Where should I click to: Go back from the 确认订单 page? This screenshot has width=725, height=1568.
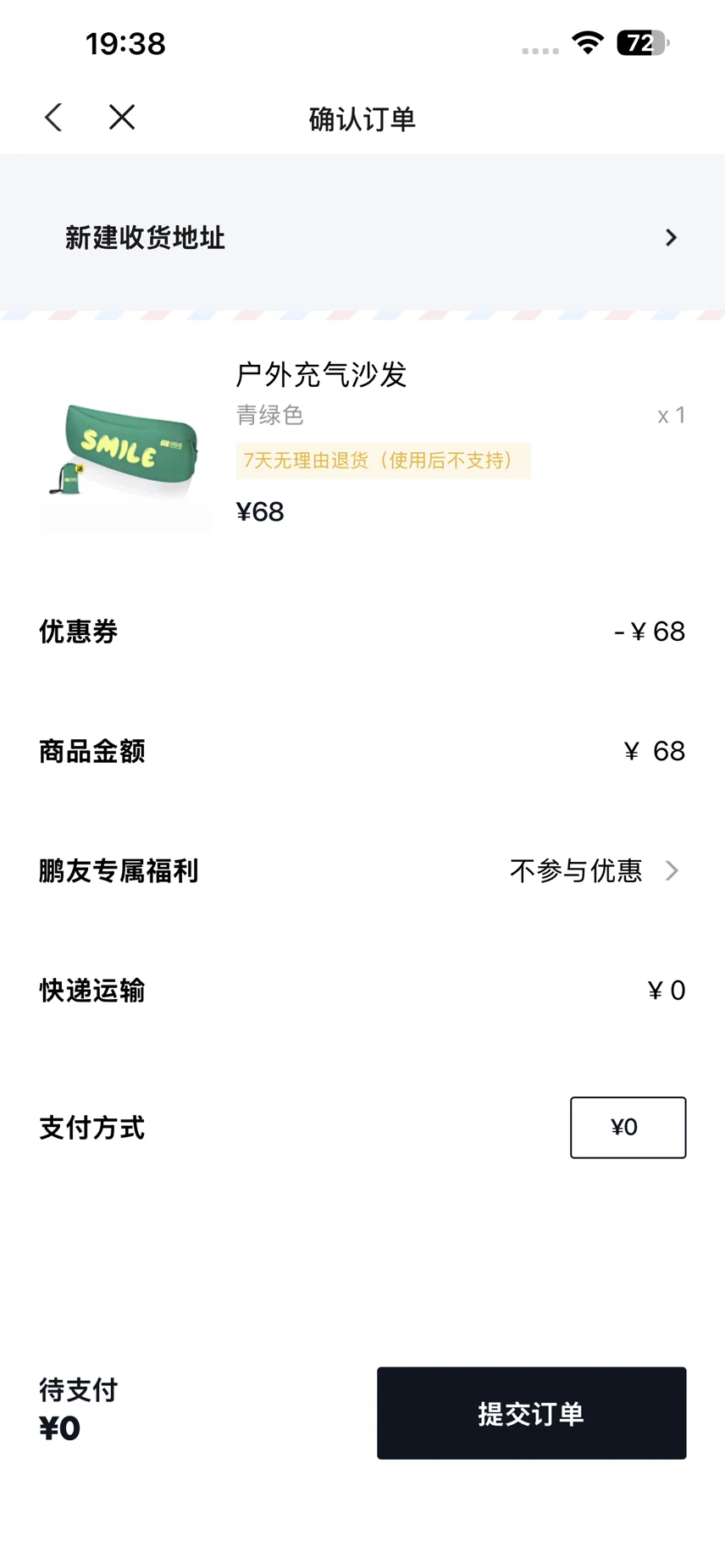[53, 118]
